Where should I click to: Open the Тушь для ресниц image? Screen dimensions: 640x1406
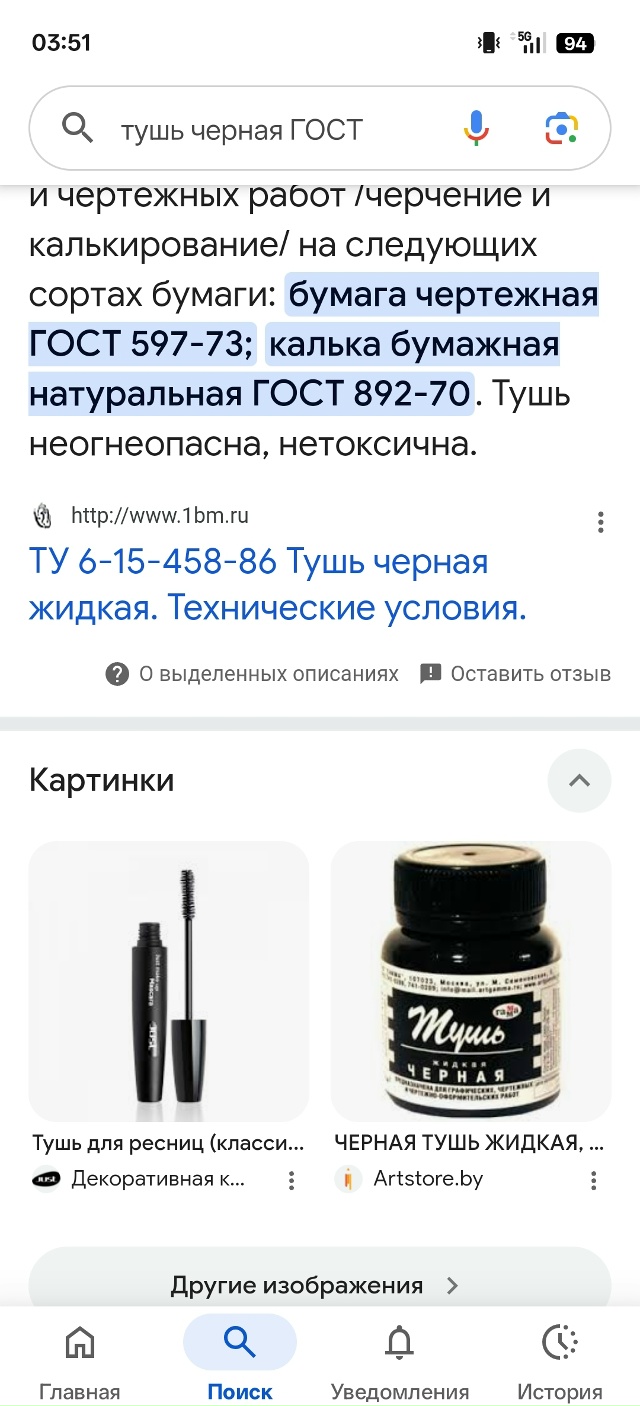(168, 980)
